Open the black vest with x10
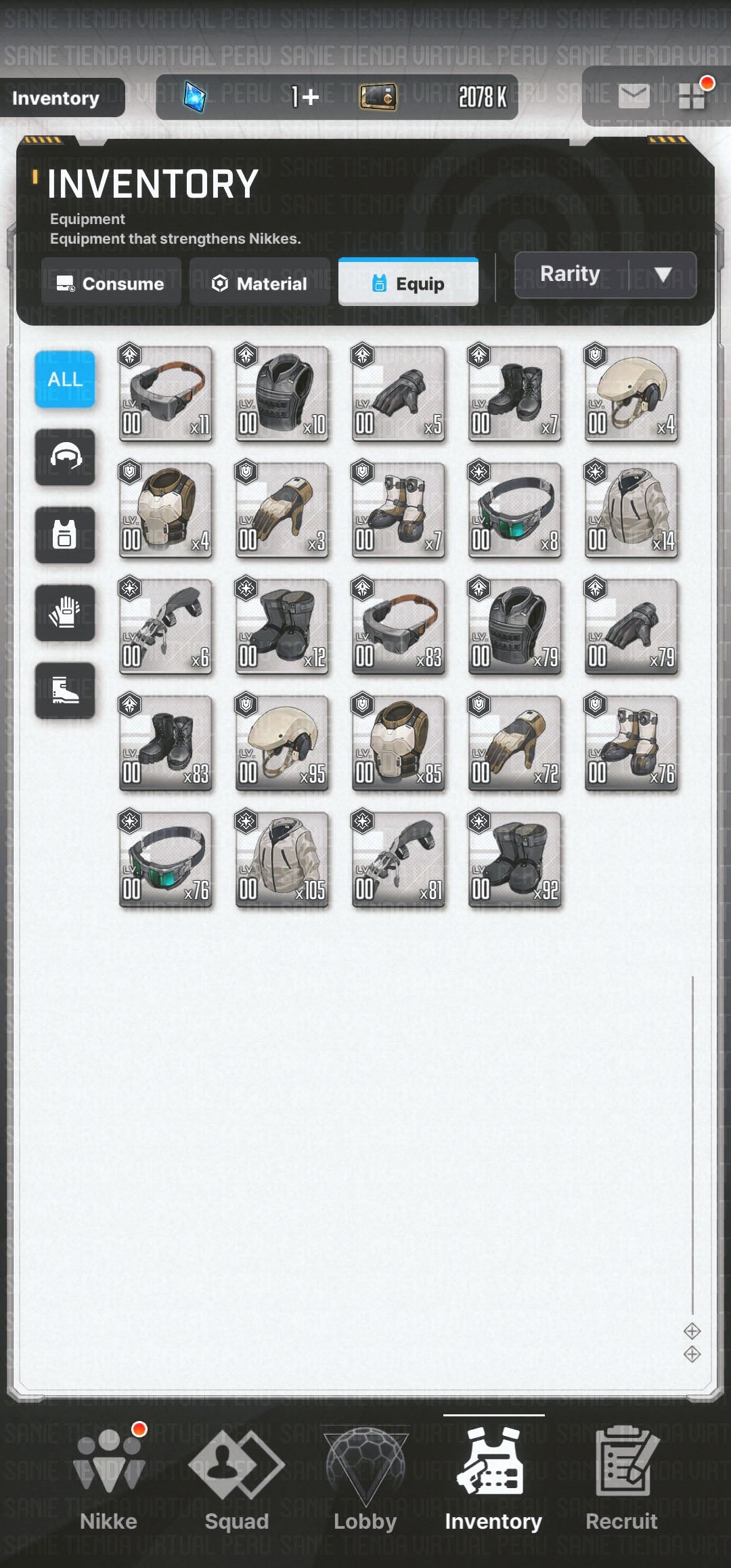 tap(282, 394)
